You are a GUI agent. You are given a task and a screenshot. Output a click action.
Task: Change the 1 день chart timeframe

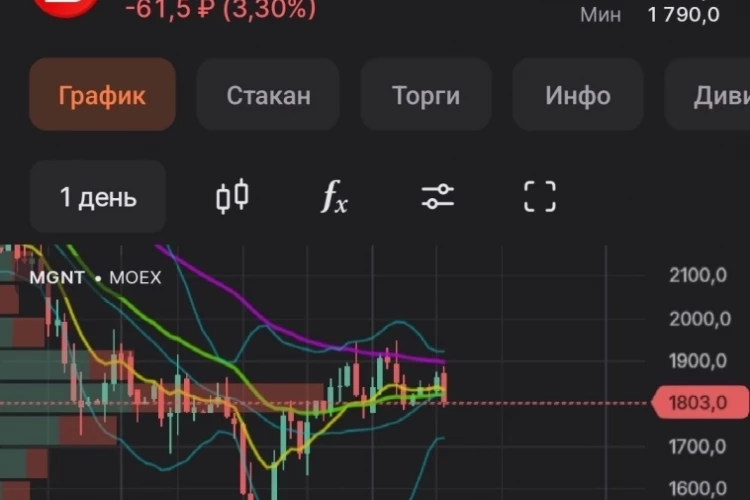98,197
